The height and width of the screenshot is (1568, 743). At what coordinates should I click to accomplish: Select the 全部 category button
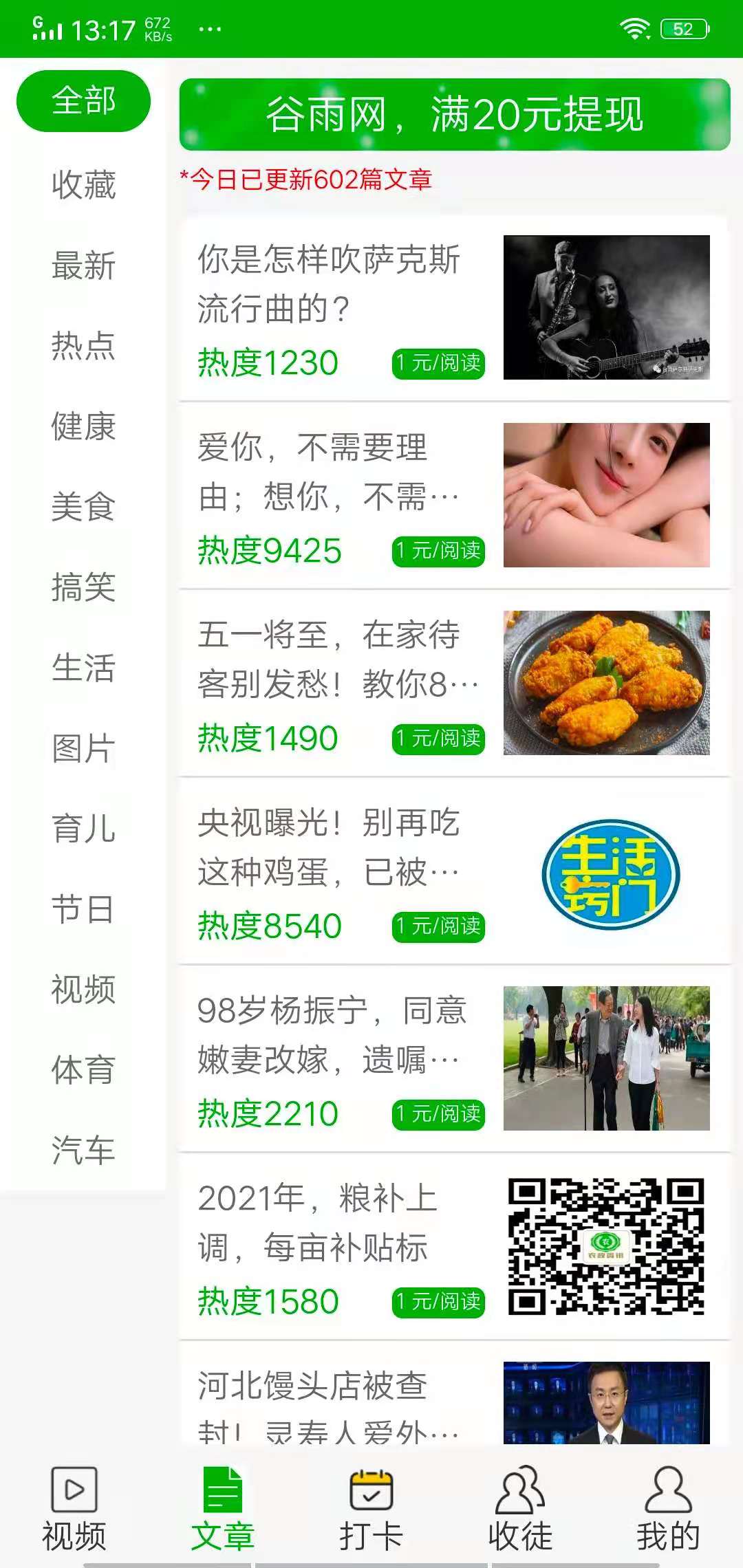pos(83,100)
